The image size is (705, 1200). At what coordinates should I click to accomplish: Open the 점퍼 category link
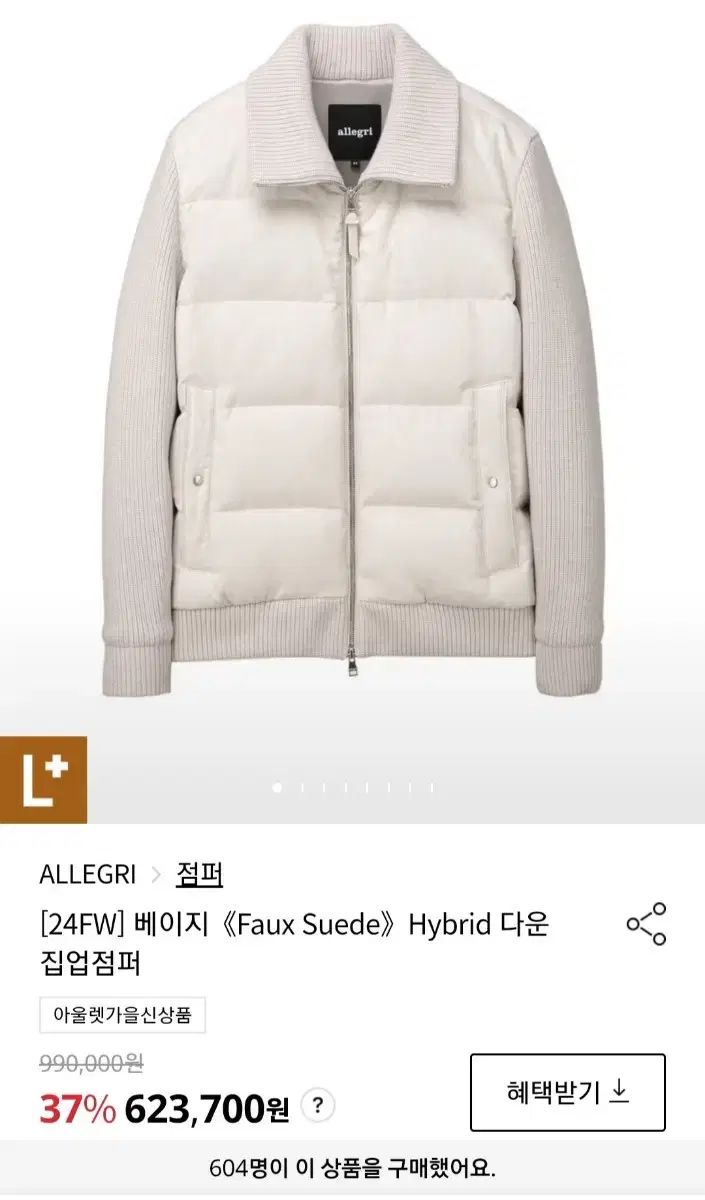coord(199,874)
